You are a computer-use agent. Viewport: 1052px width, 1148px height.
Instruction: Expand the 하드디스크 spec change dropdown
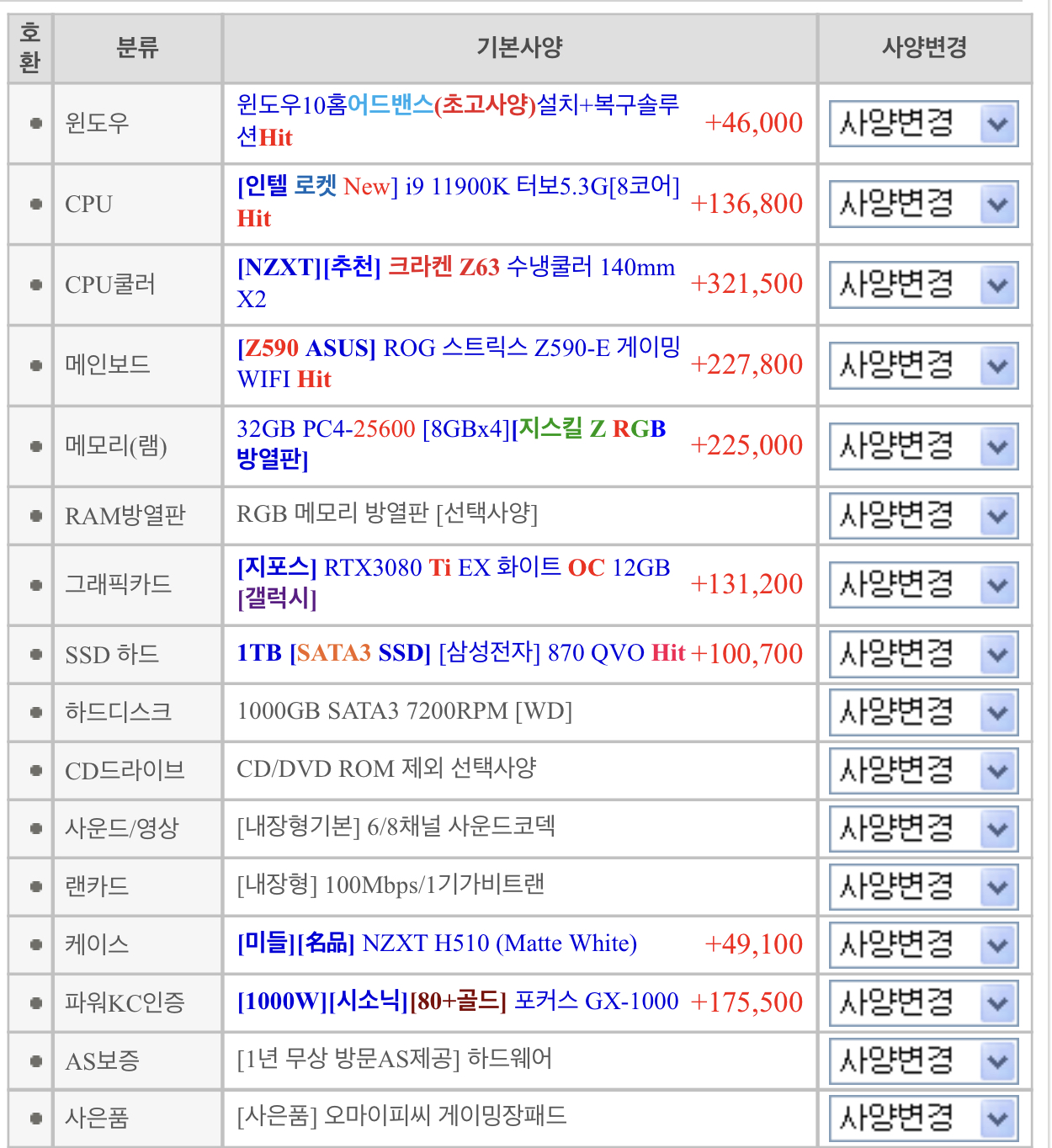click(x=923, y=713)
